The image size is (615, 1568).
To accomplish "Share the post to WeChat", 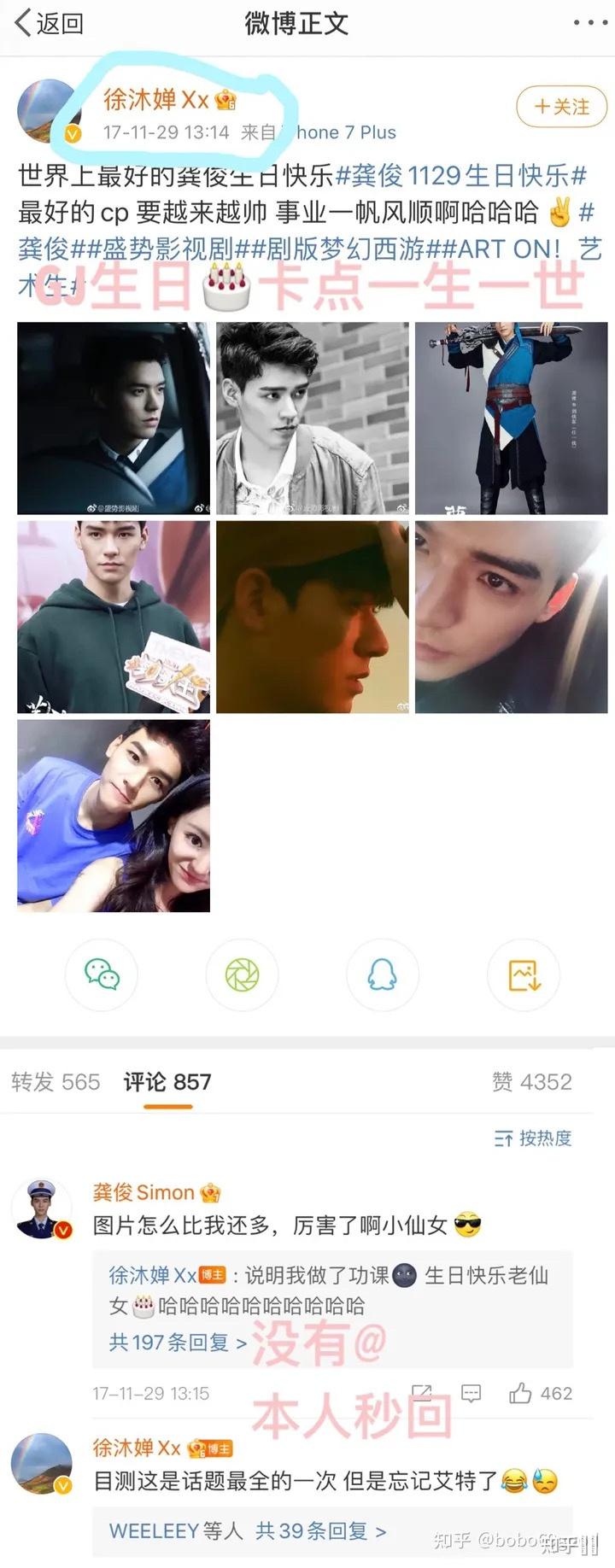I will 101,974.
